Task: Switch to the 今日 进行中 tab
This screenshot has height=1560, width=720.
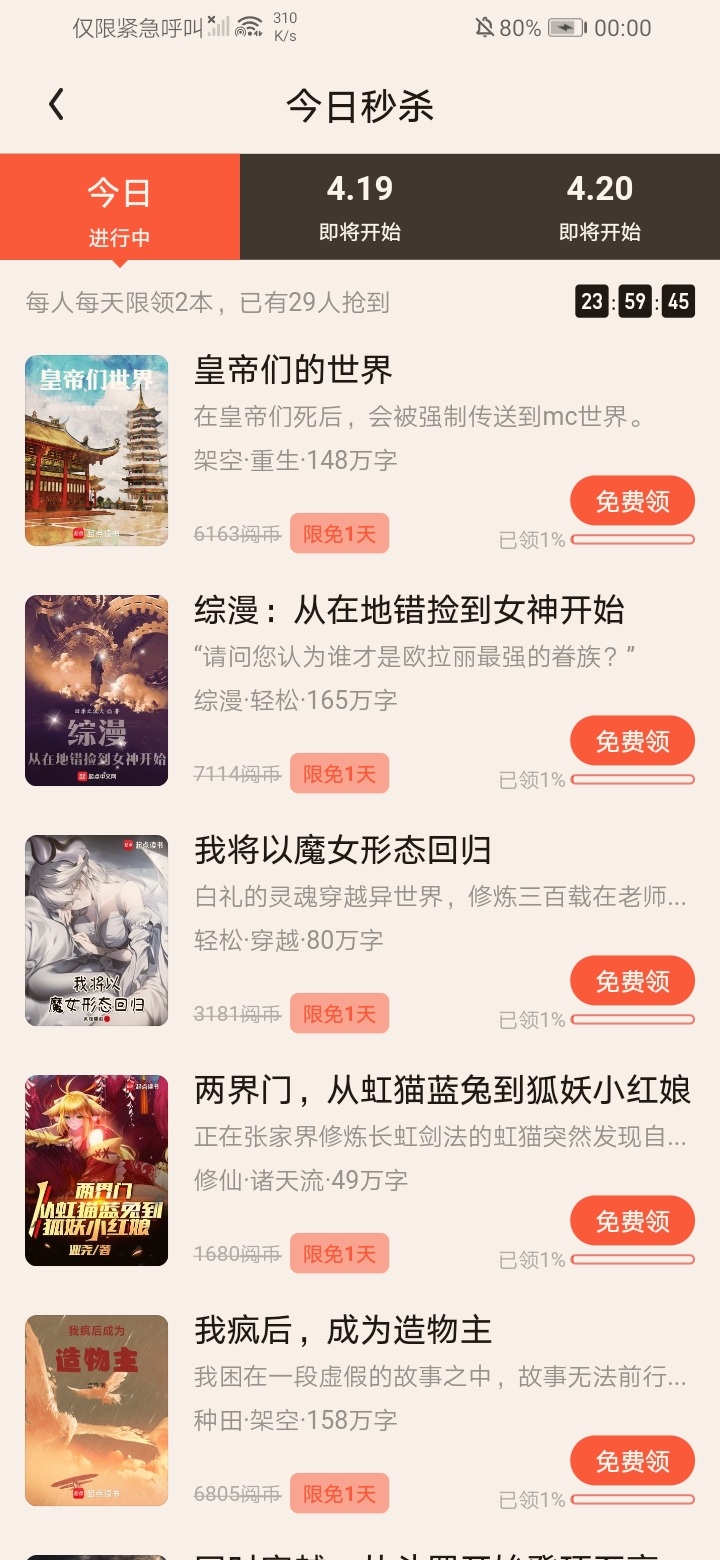Action: [x=120, y=208]
